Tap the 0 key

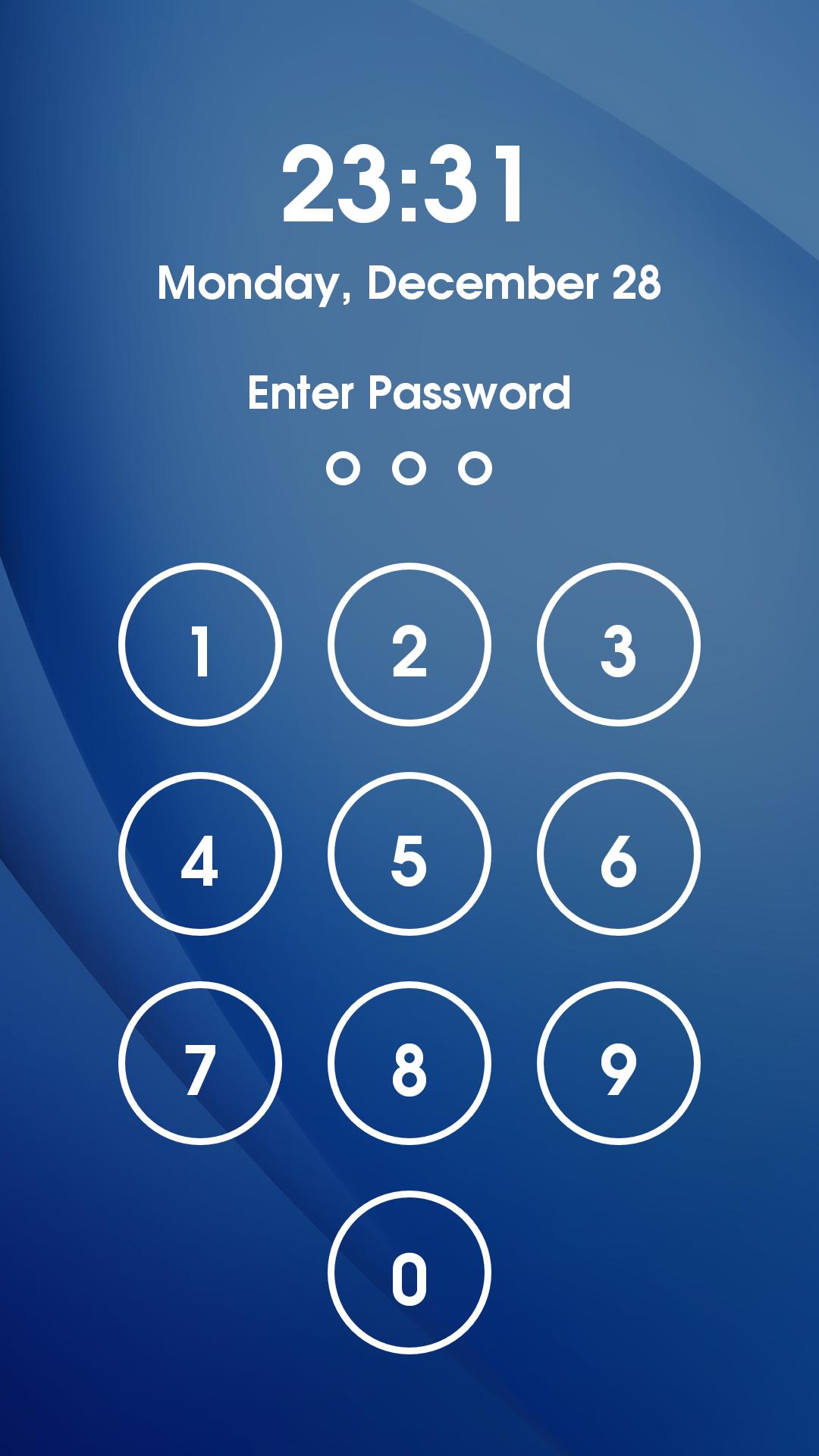(x=409, y=1272)
